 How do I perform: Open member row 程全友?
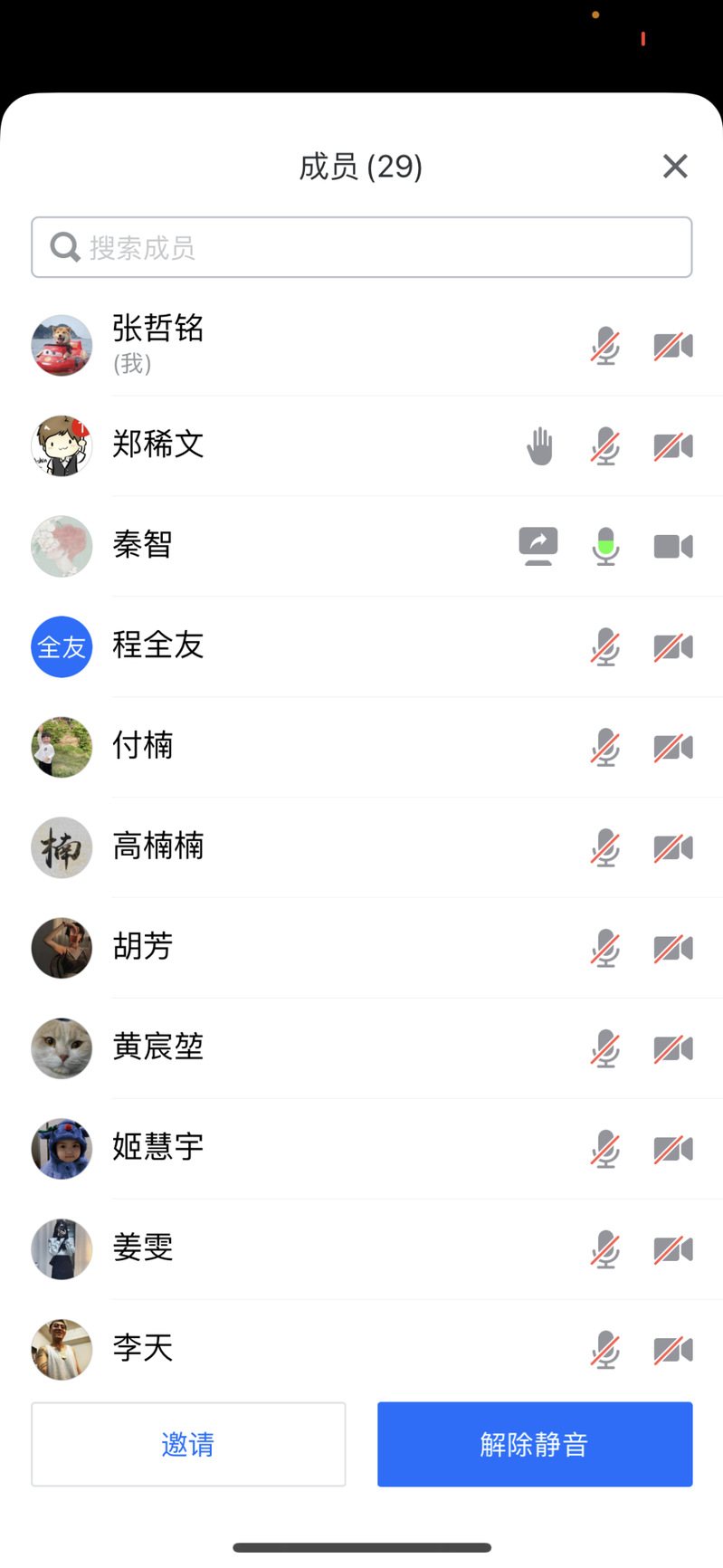coord(158,646)
